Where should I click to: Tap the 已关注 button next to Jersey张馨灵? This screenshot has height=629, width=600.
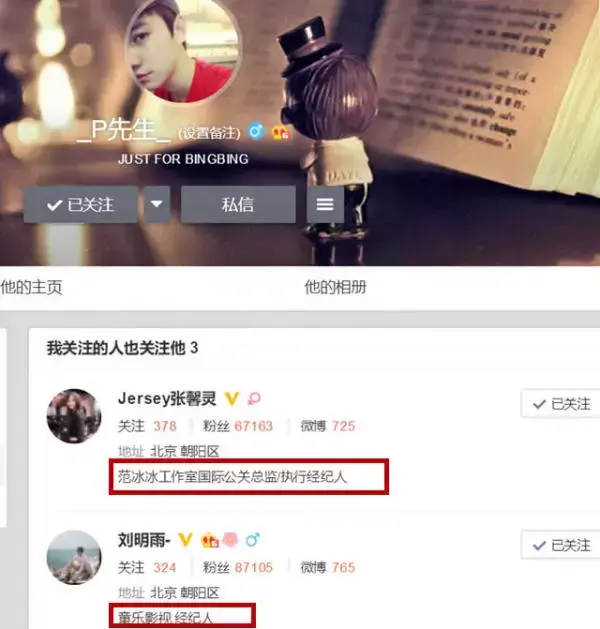pos(559,404)
